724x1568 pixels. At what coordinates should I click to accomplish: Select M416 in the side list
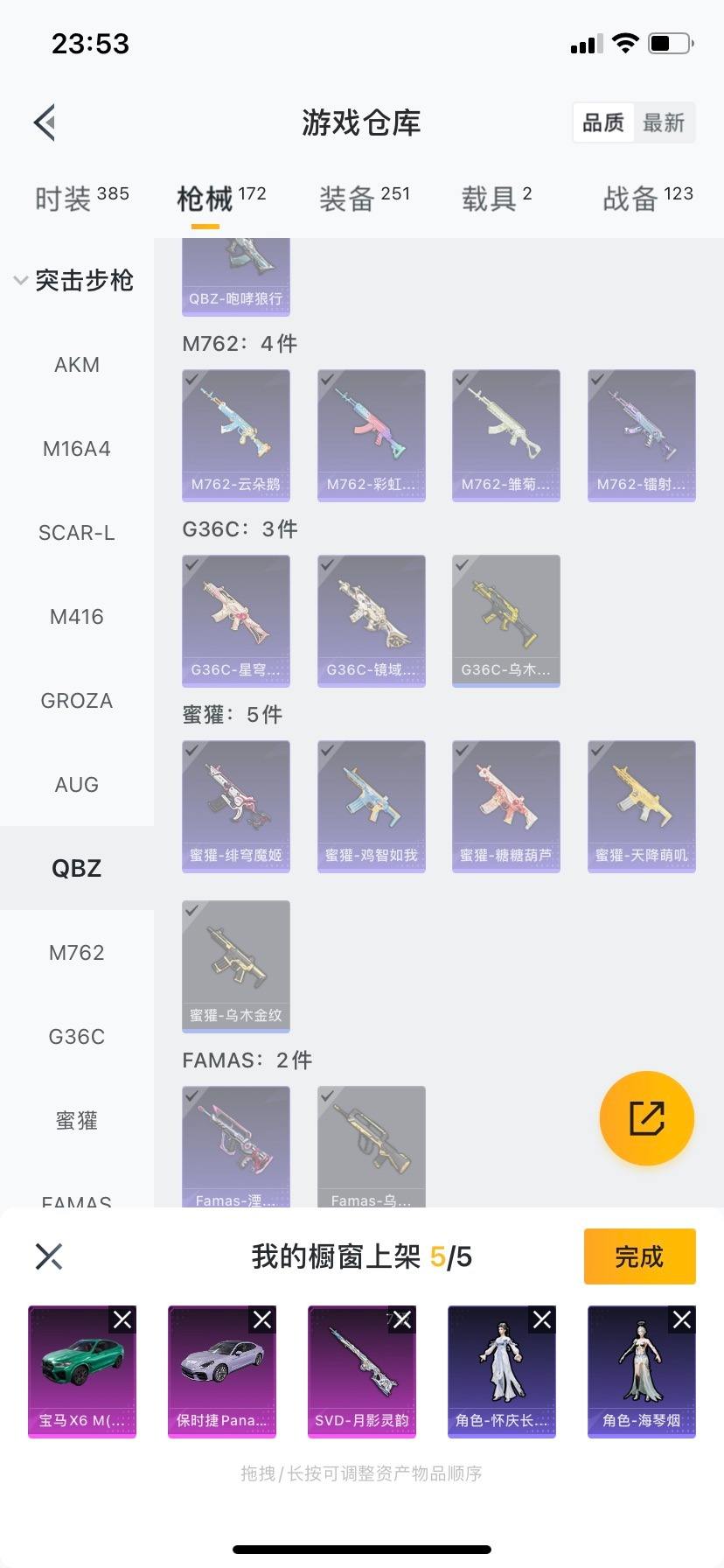pos(77,617)
